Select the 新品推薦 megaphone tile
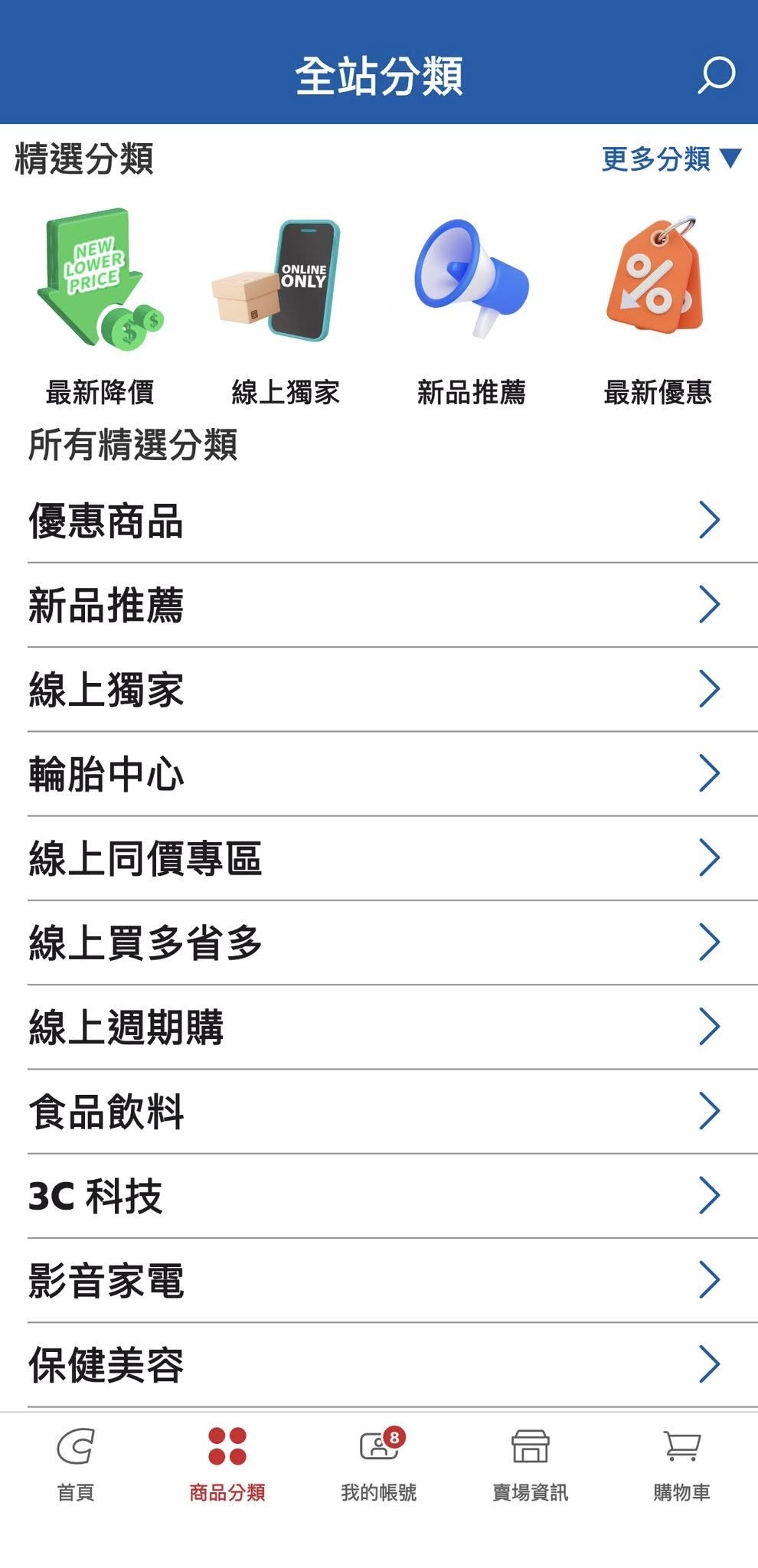The width and height of the screenshot is (758, 1568). pos(471,306)
